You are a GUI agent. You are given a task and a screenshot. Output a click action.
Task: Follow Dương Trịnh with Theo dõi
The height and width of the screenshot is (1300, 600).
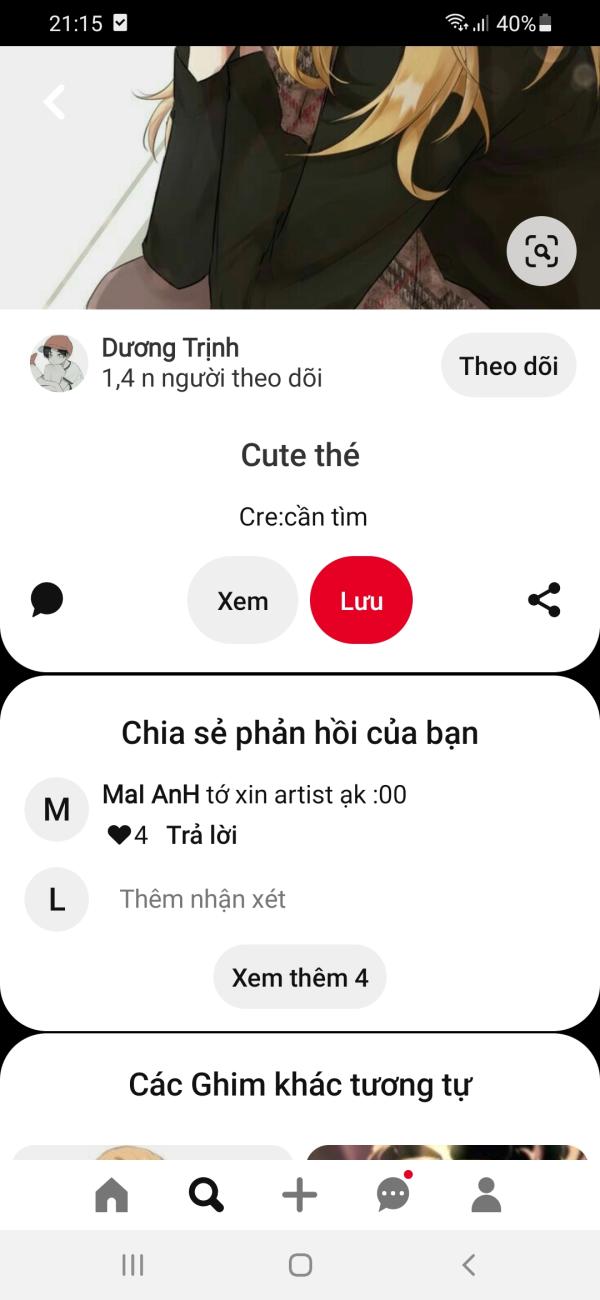509,366
